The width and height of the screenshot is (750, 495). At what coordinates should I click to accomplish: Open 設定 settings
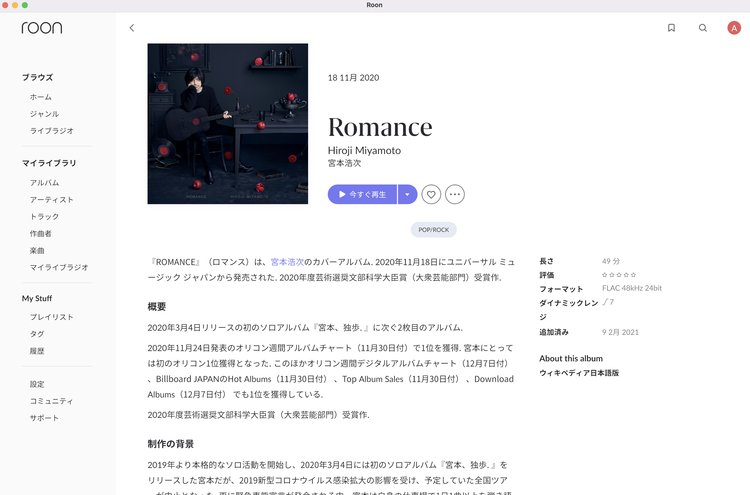[x=37, y=384]
